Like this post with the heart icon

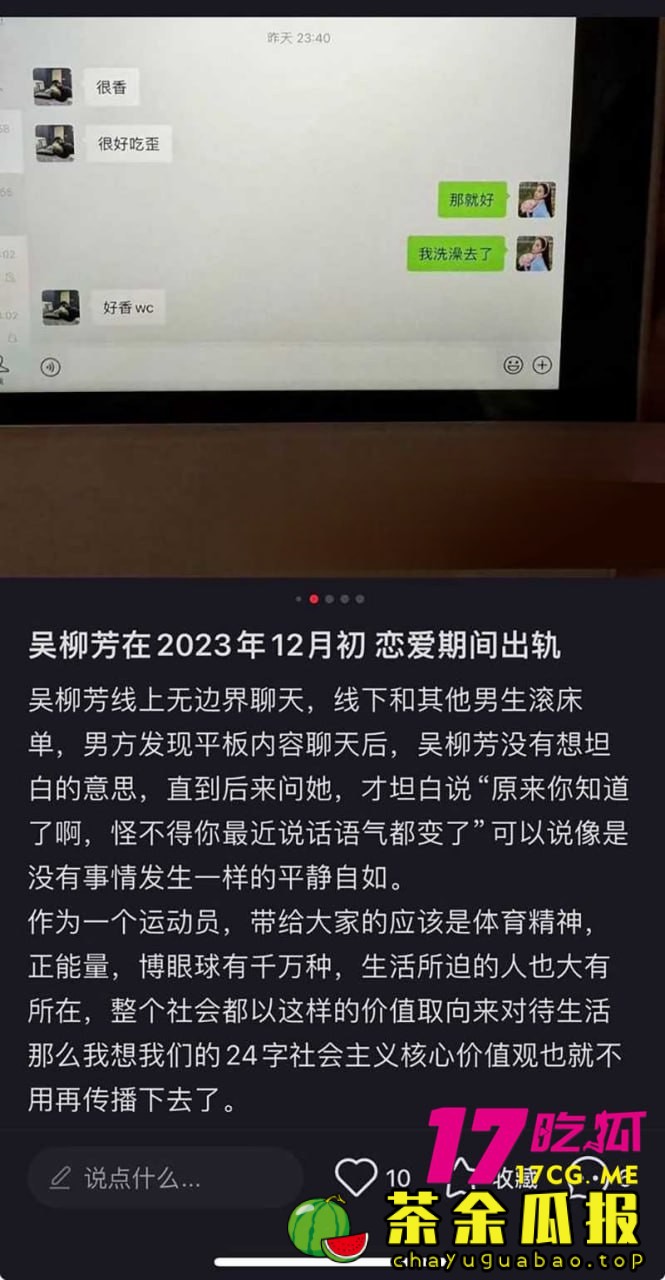355,1177
